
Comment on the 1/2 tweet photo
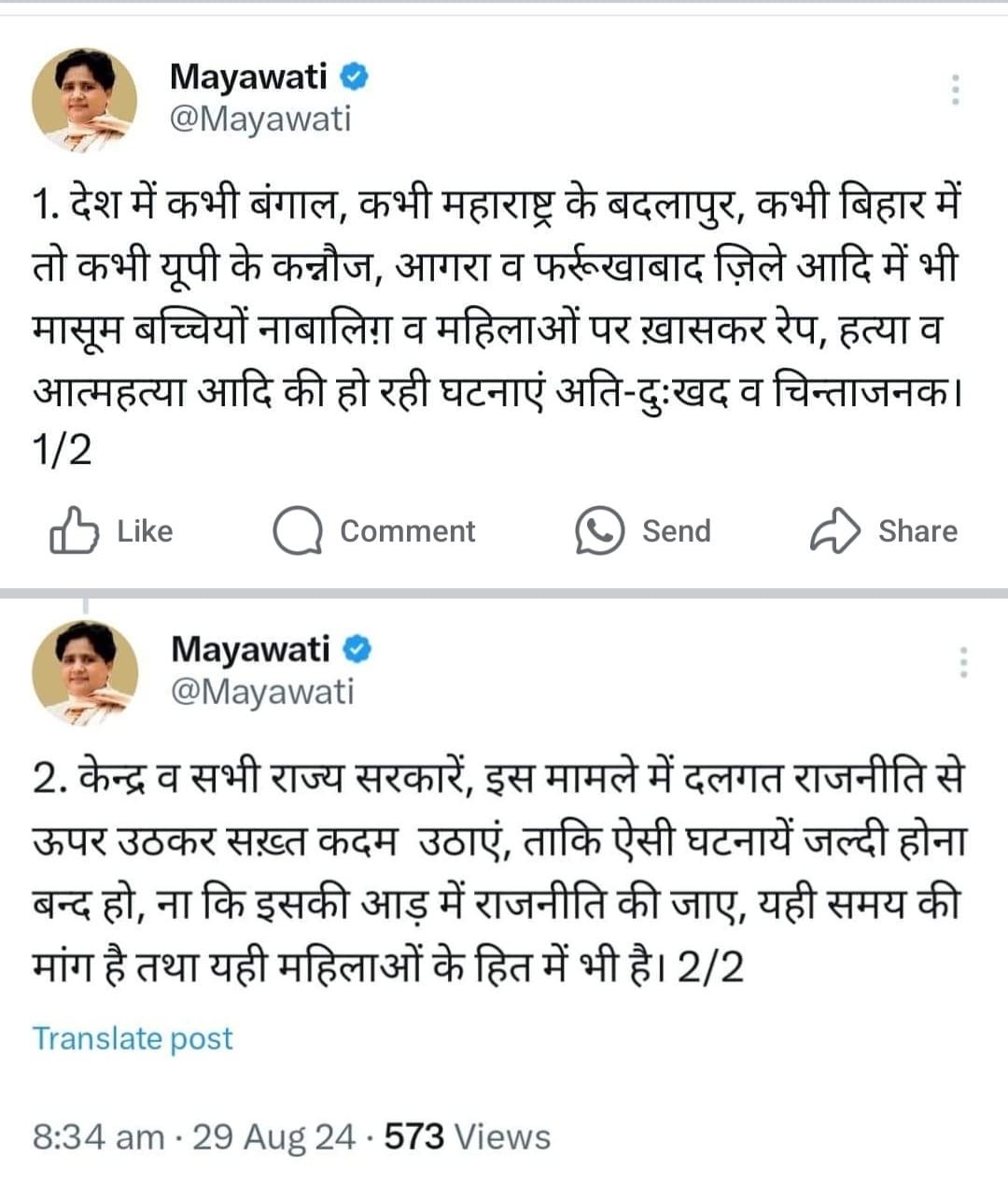click(x=374, y=531)
